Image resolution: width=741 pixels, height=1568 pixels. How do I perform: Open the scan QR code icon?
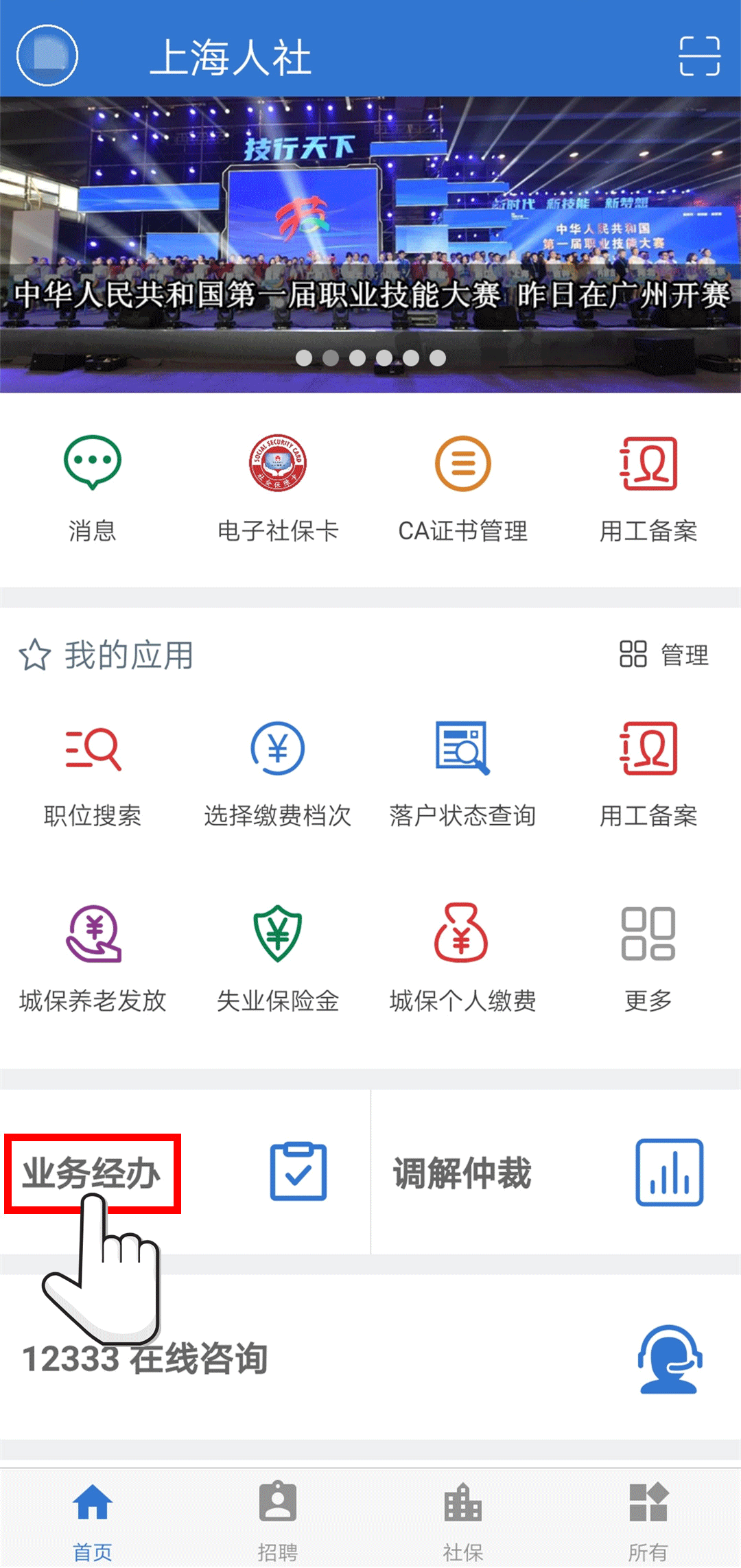coord(699,56)
